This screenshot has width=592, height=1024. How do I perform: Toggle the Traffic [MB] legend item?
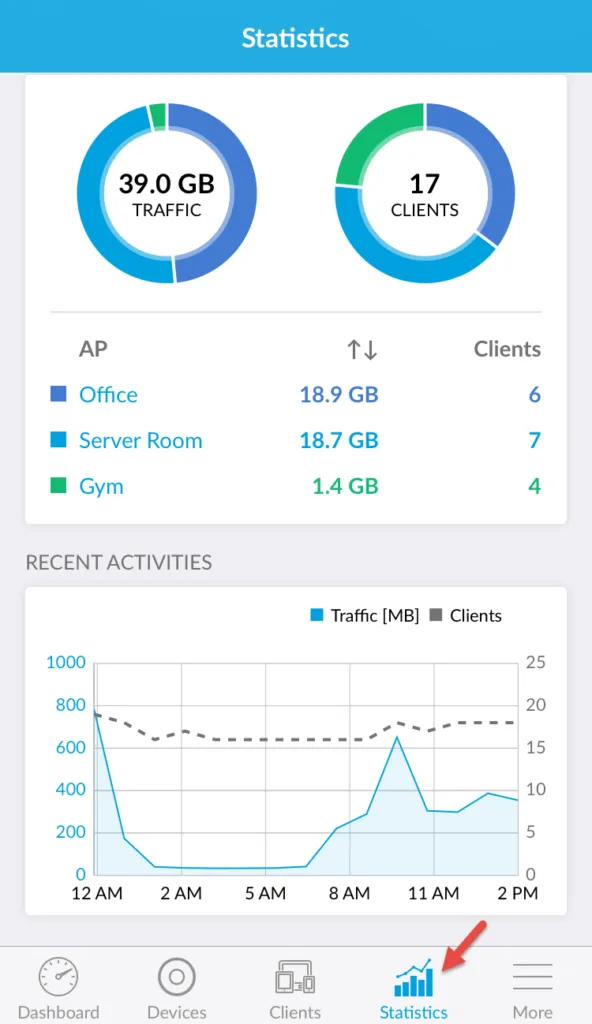tap(365, 615)
